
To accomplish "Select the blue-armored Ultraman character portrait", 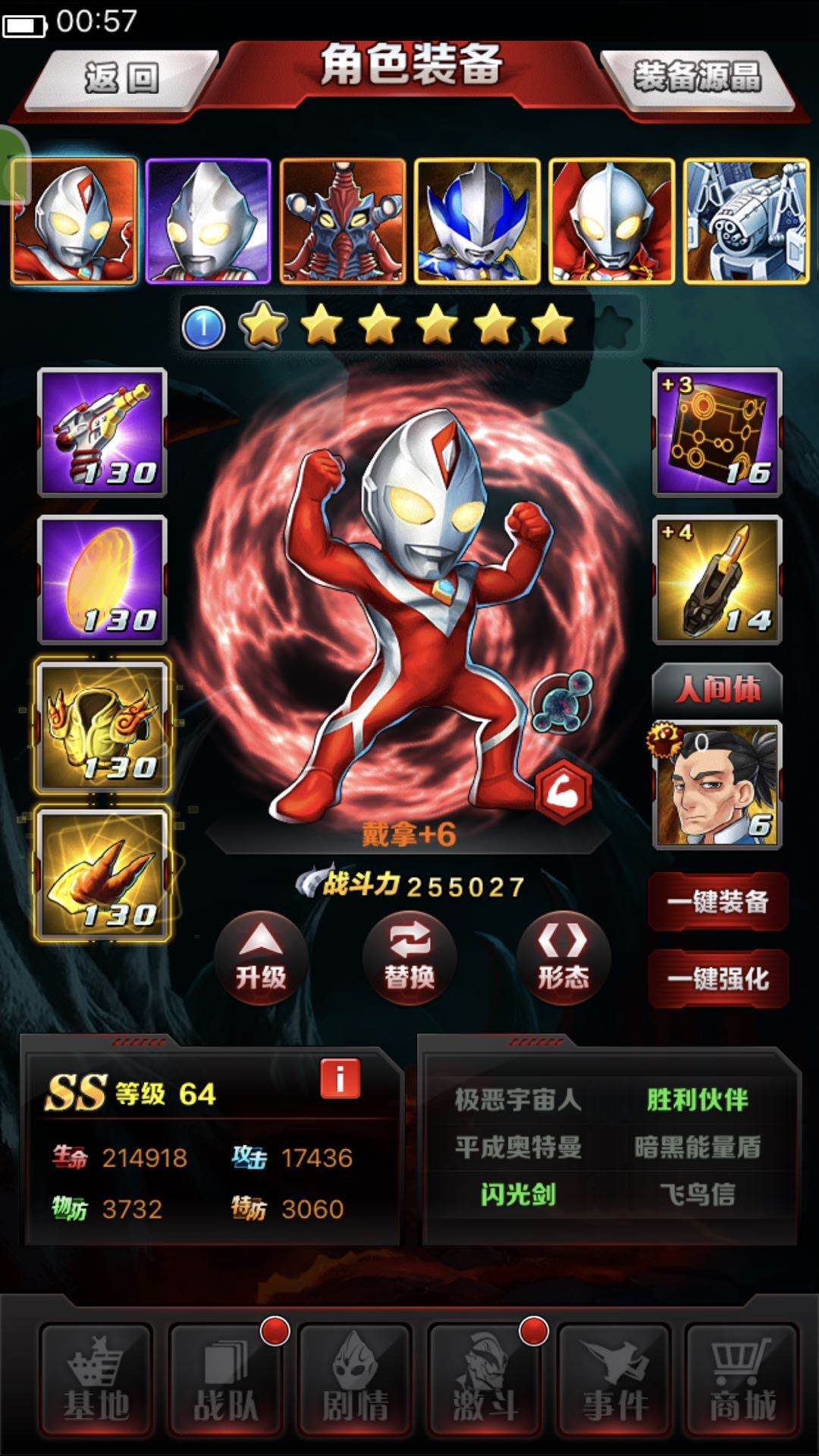I will click(477, 221).
